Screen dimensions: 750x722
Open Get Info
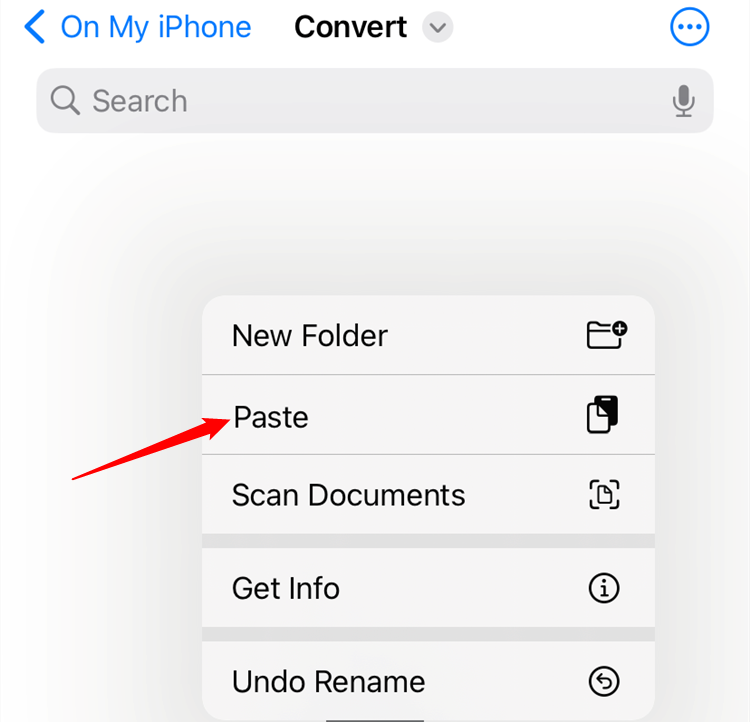(x=428, y=588)
